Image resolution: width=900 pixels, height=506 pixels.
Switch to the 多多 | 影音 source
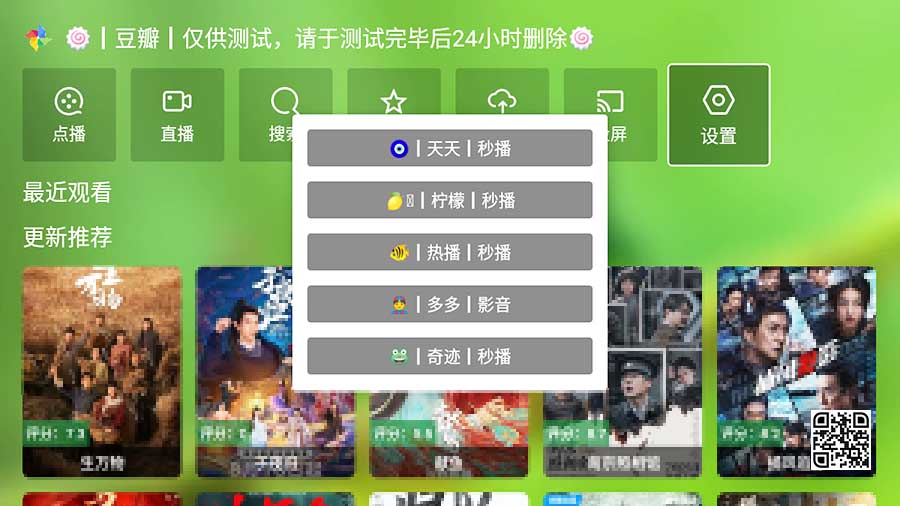click(449, 304)
